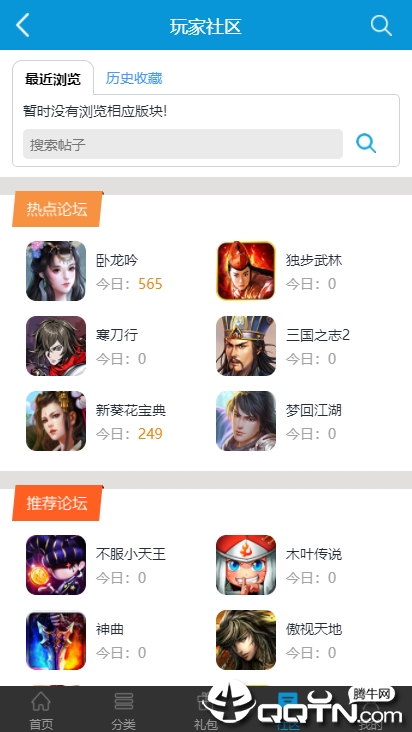Open the 礼包 tab
This screenshot has width=412, height=732.
click(206, 710)
